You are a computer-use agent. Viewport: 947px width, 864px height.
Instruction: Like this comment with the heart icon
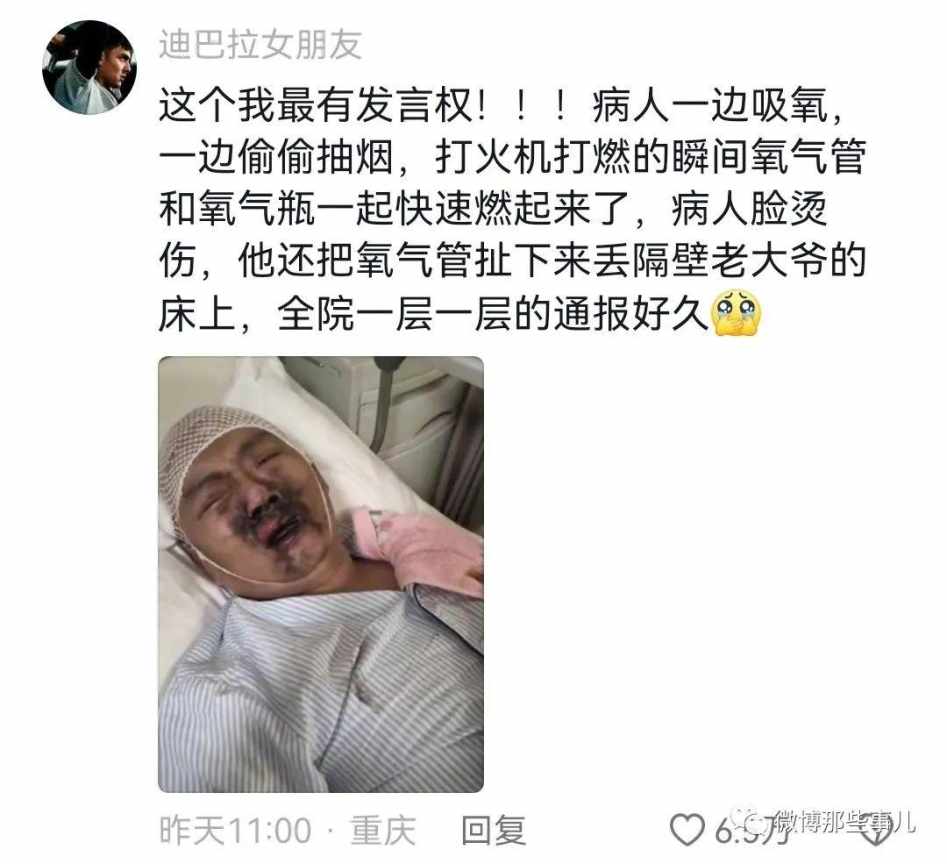pos(686,830)
